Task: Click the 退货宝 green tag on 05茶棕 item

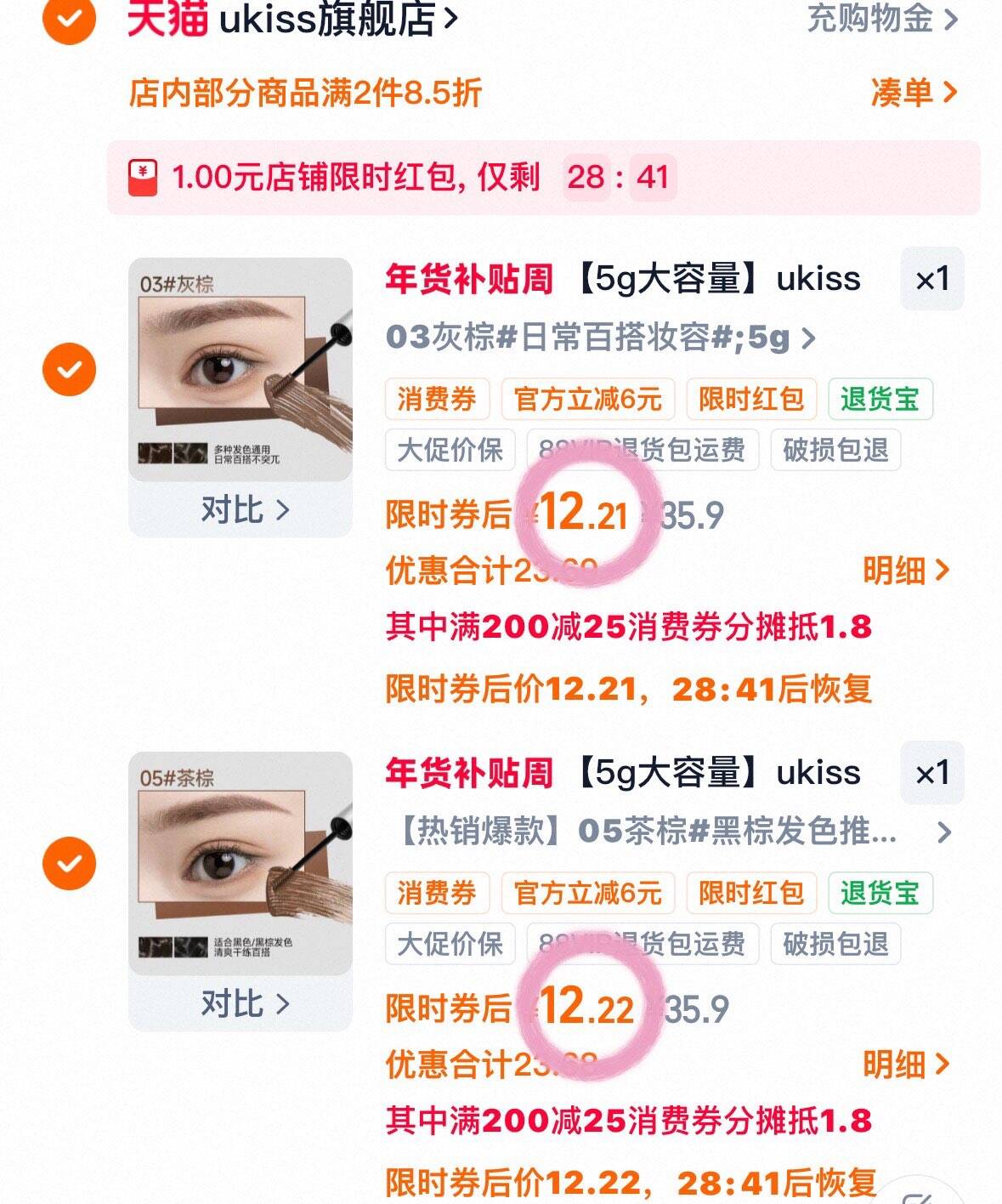Action: click(x=880, y=893)
